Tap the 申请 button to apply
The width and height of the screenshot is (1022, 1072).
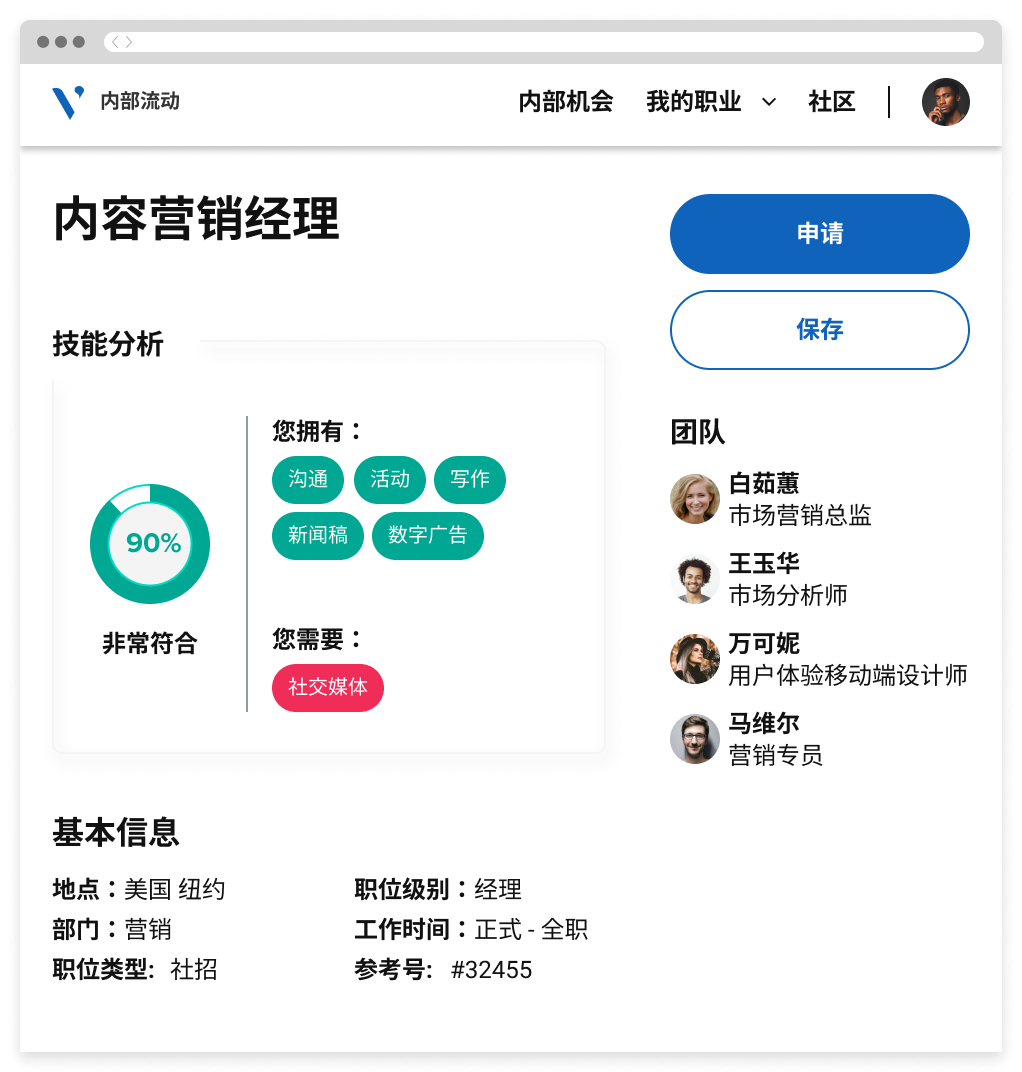(x=819, y=234)
